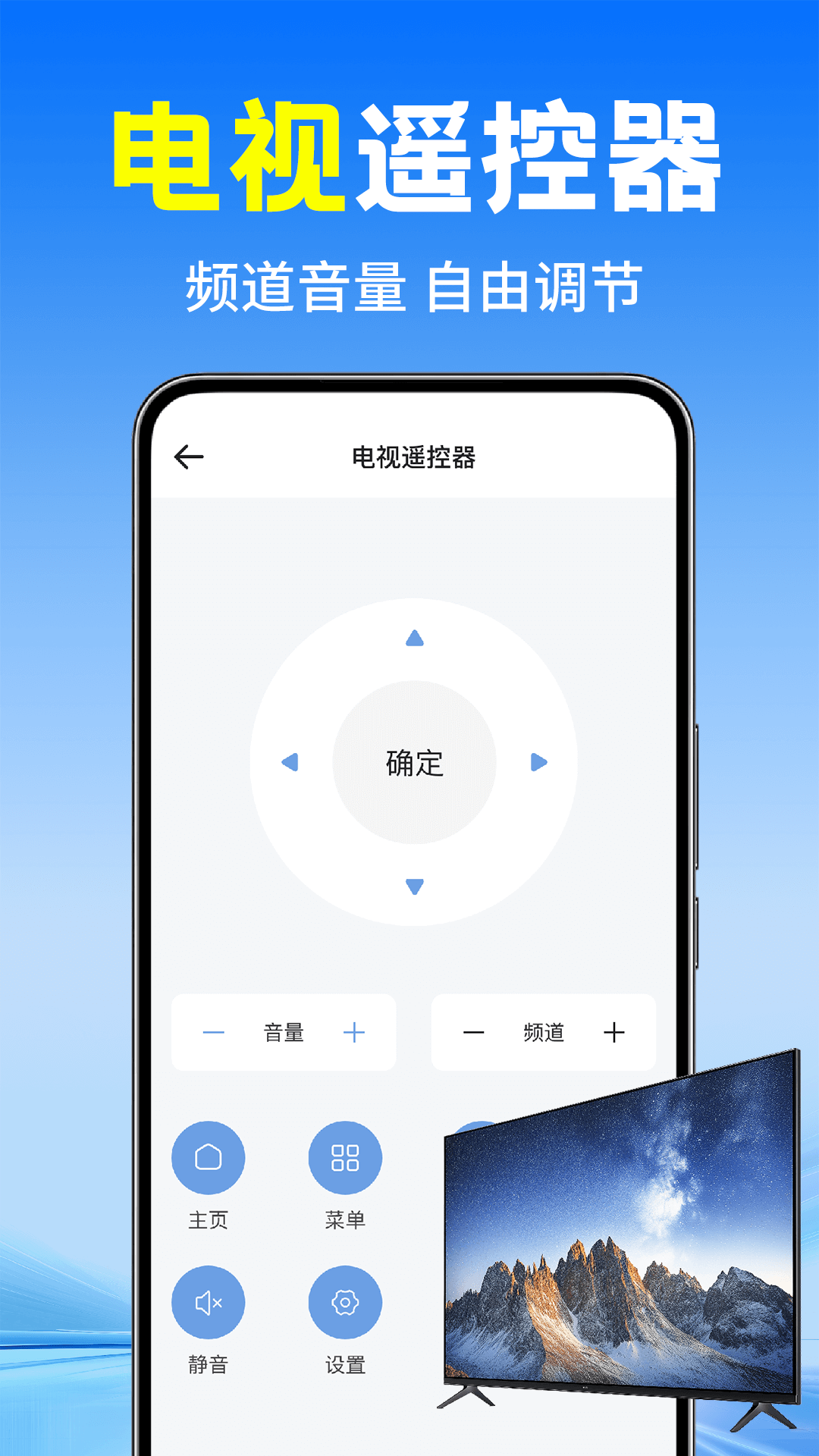Viewport: 819px width, 1456px height.
Task: Decrease volume with the 音量 minus
Action: (x=213, y=1031)
